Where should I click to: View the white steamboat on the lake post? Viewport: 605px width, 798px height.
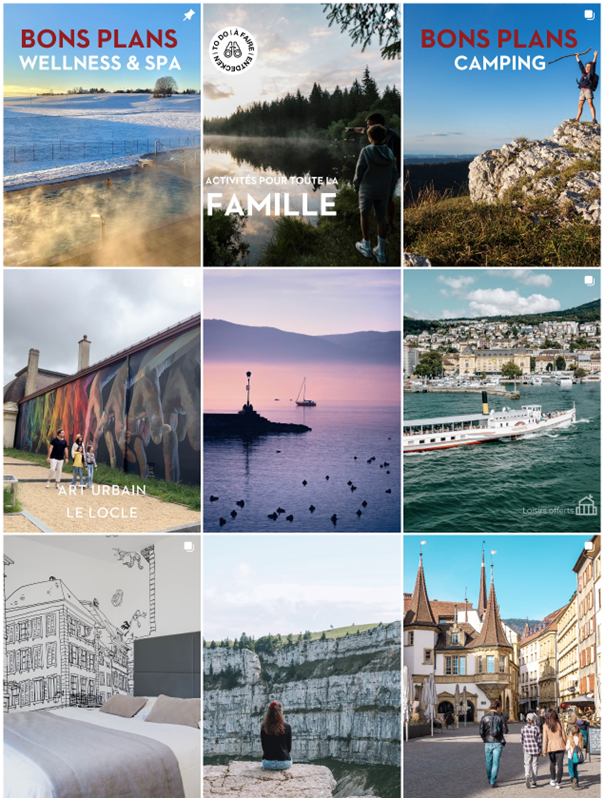coord(502,400)
